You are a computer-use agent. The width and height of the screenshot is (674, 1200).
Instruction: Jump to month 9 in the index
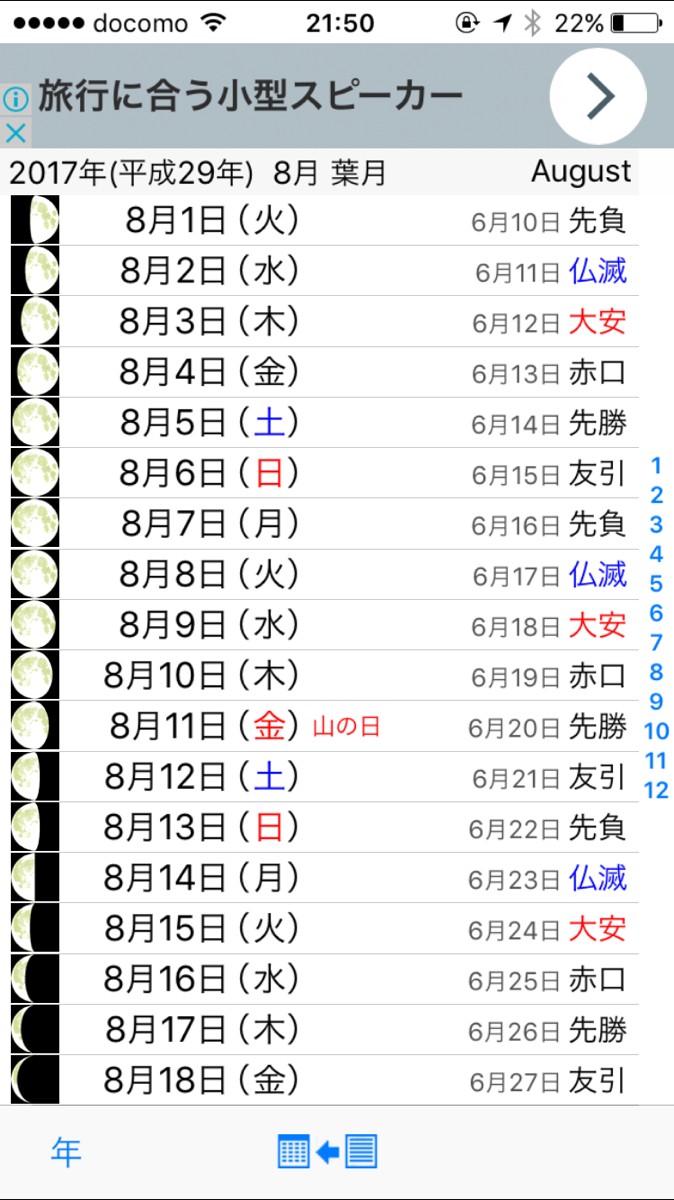656,702
